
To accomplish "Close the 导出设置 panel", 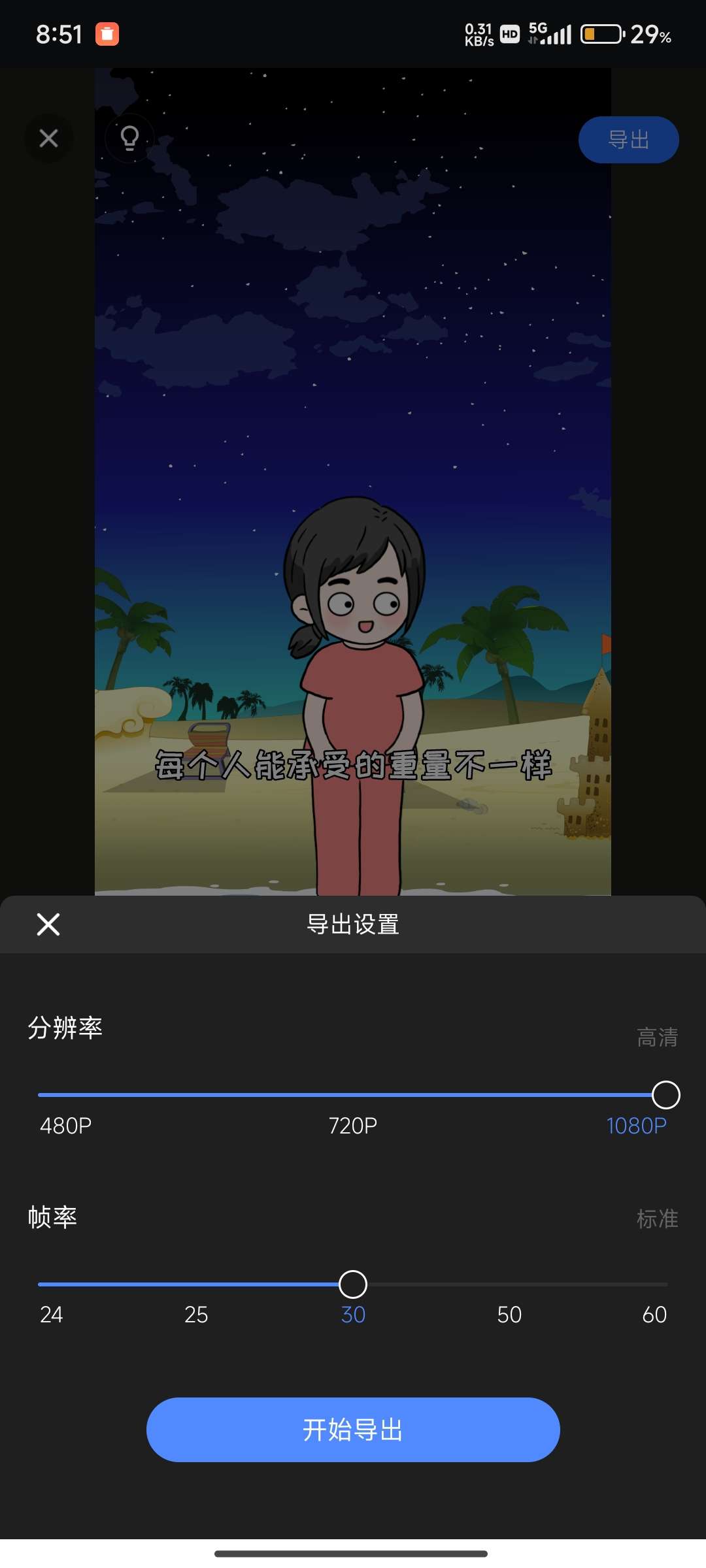I will [48, 924].
